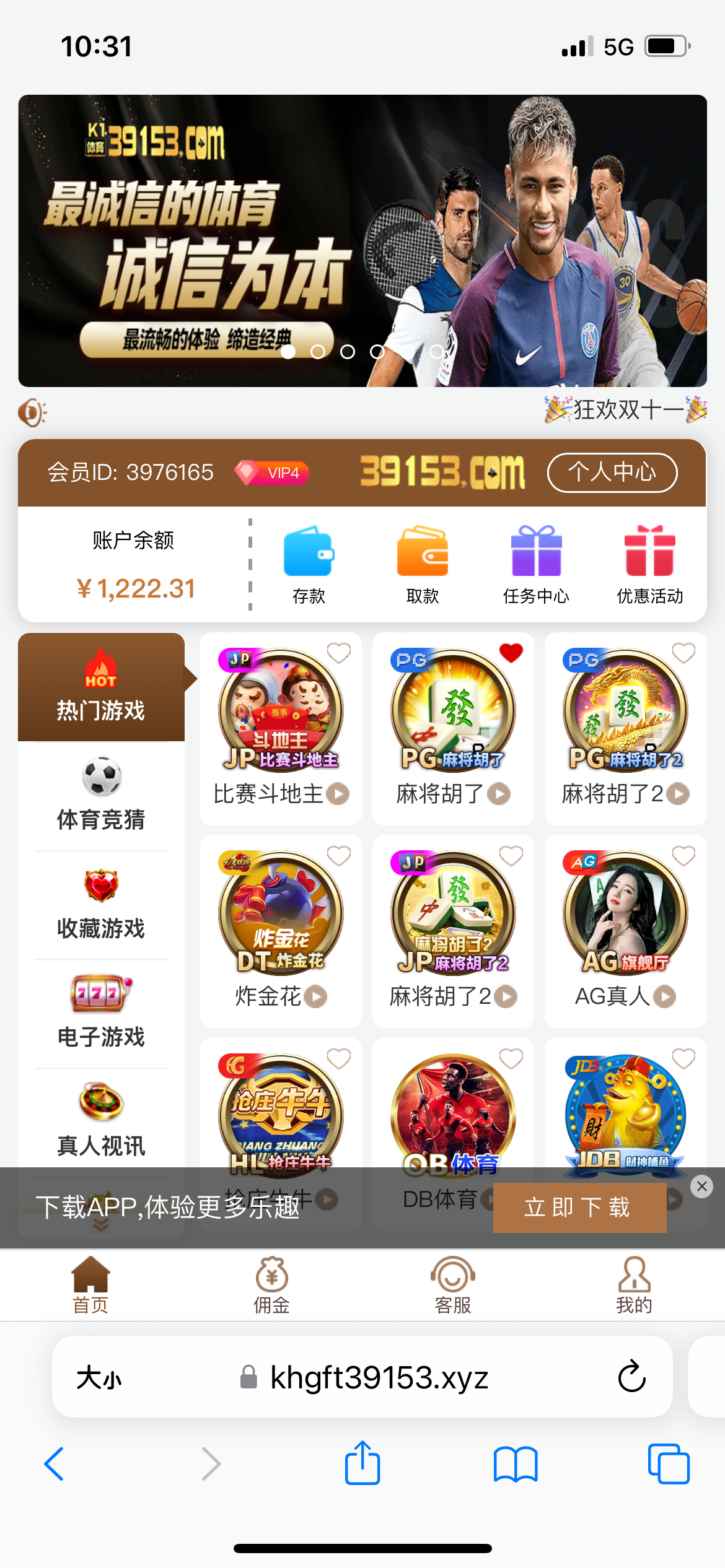Favorite the 炸金花 game
The height and width of the screenshot is (1568, 725).
(339, 856)
